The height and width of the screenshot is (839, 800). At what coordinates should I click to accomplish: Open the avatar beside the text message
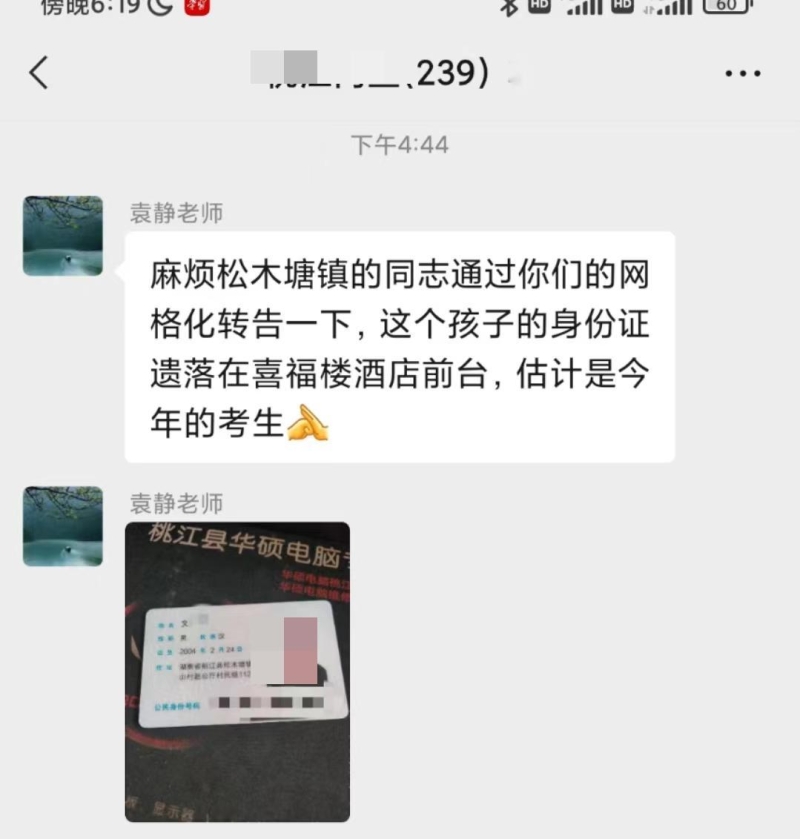(63, 236)
